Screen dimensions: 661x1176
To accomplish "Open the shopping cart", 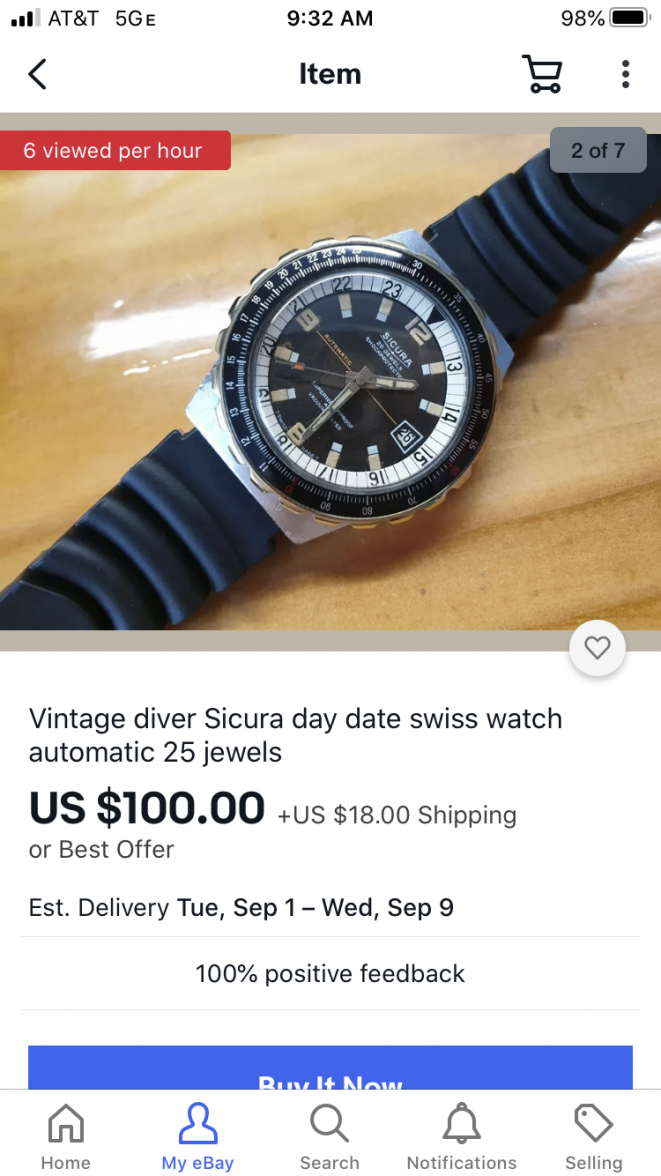I will coord(542,75).
